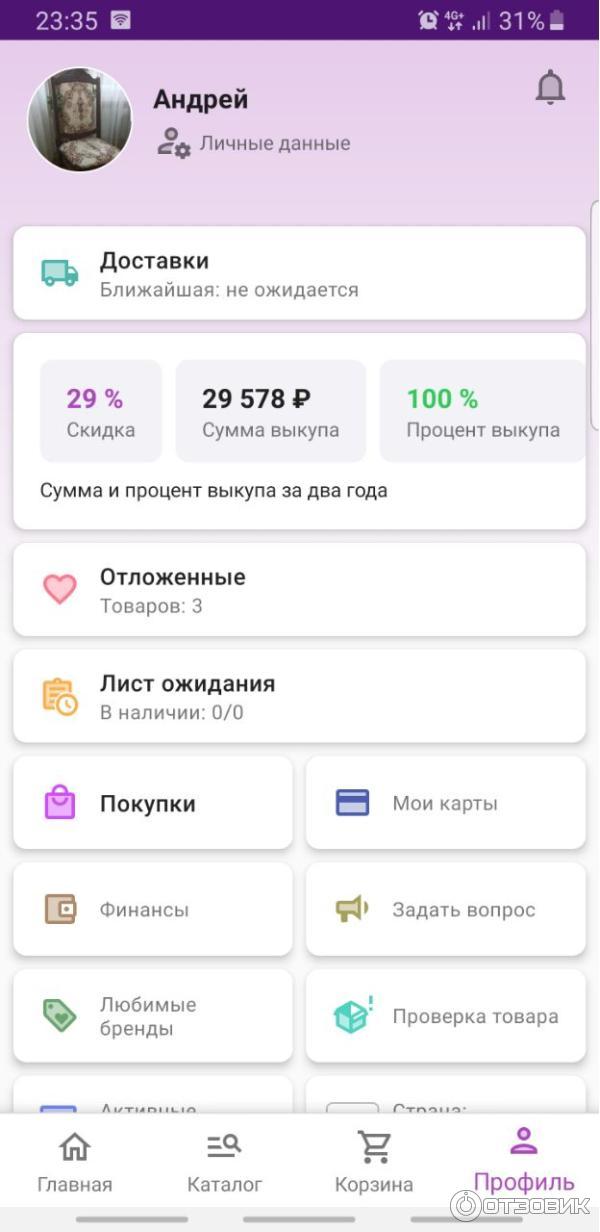The width and height of the screenshot is (600, 1232).
Task: Open Мои карты
Action: tap(445, 803)
